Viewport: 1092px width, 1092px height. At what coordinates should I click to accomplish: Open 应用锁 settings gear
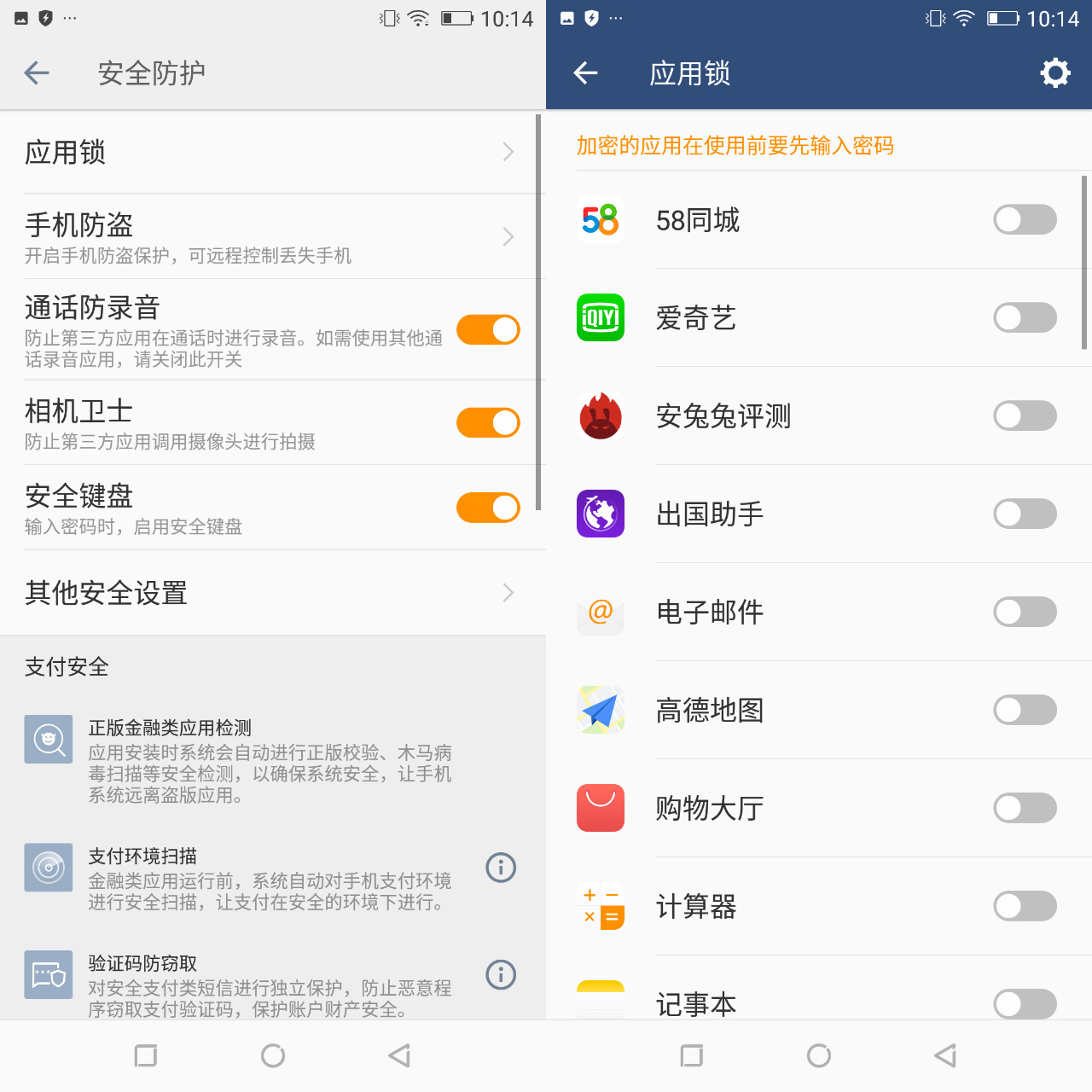click(1055, 73)
